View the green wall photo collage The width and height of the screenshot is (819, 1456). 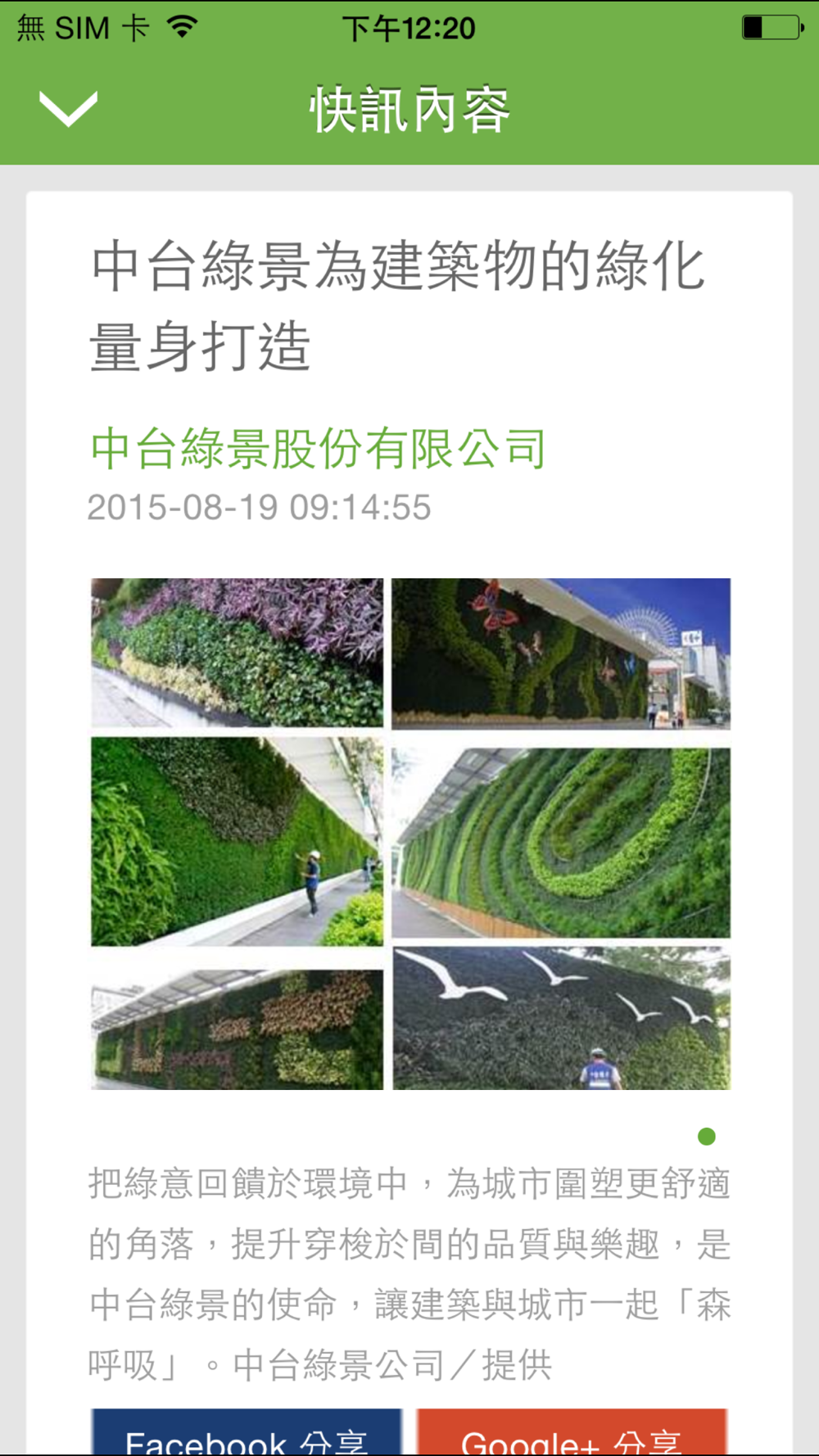[x=409, y=834]
